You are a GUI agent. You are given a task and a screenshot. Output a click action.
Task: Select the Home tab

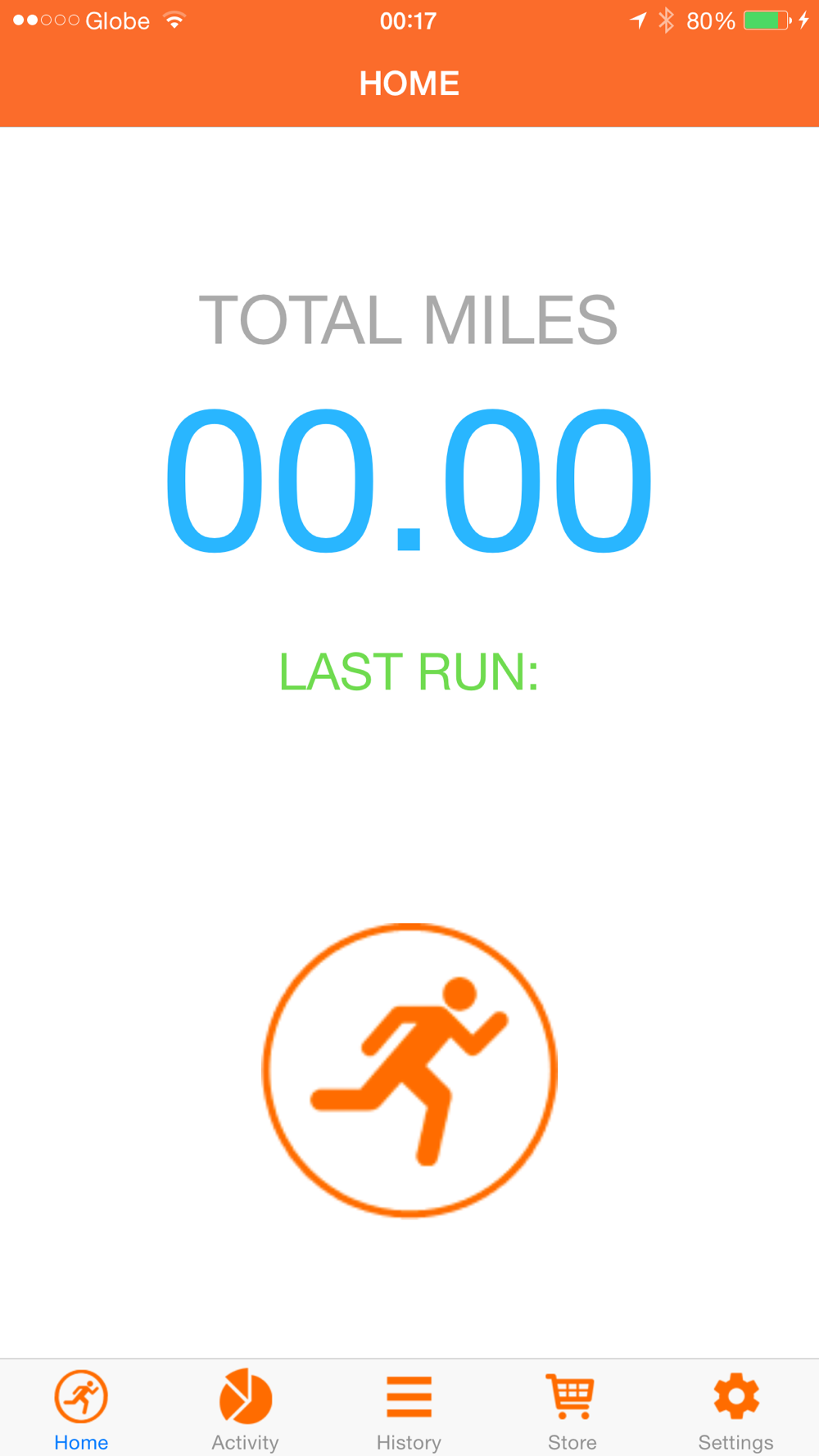point(81,1410)
